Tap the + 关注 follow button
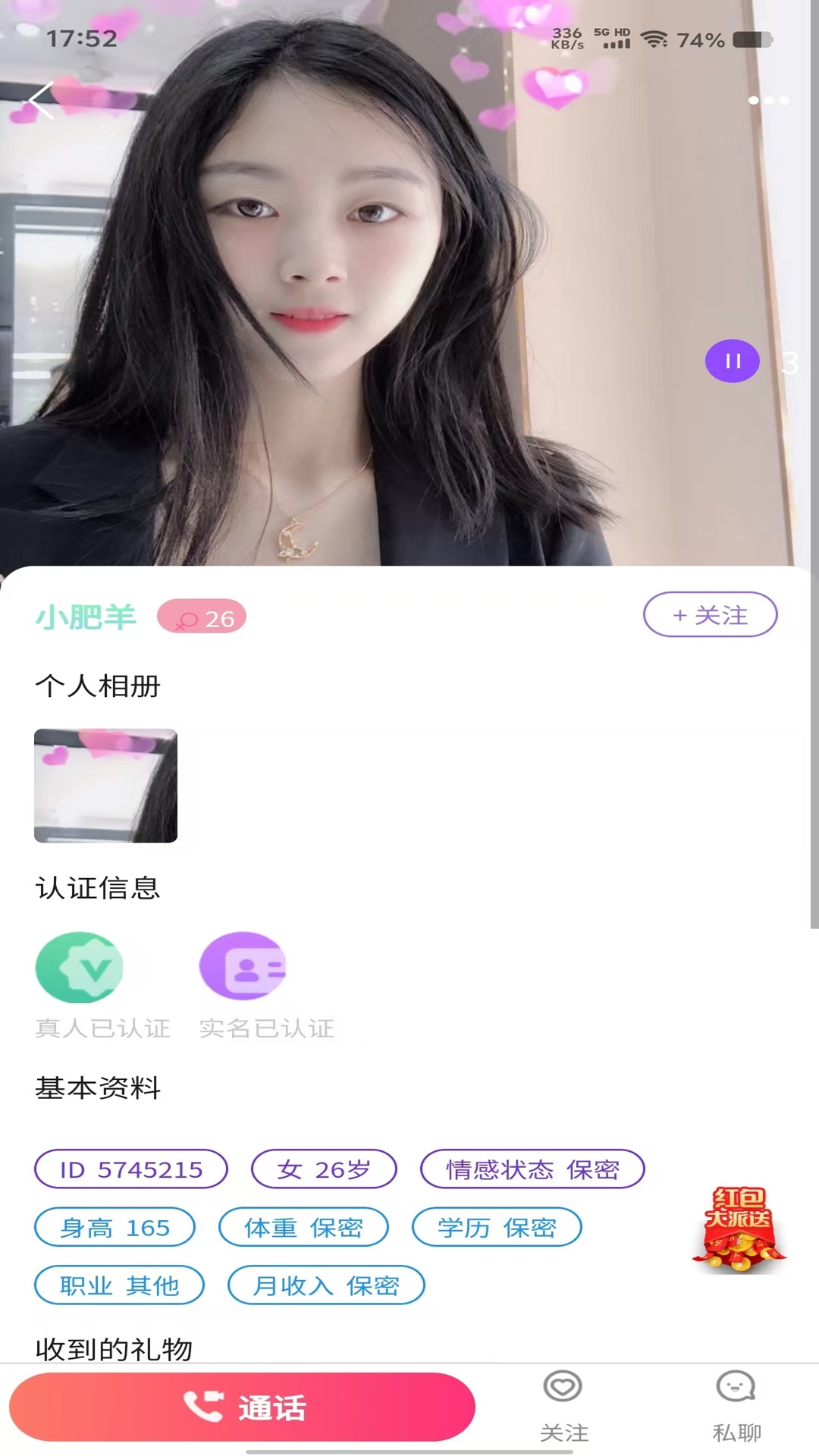Image resolution: width=819 pixels, height=1456 pixels. coord(710,614)
